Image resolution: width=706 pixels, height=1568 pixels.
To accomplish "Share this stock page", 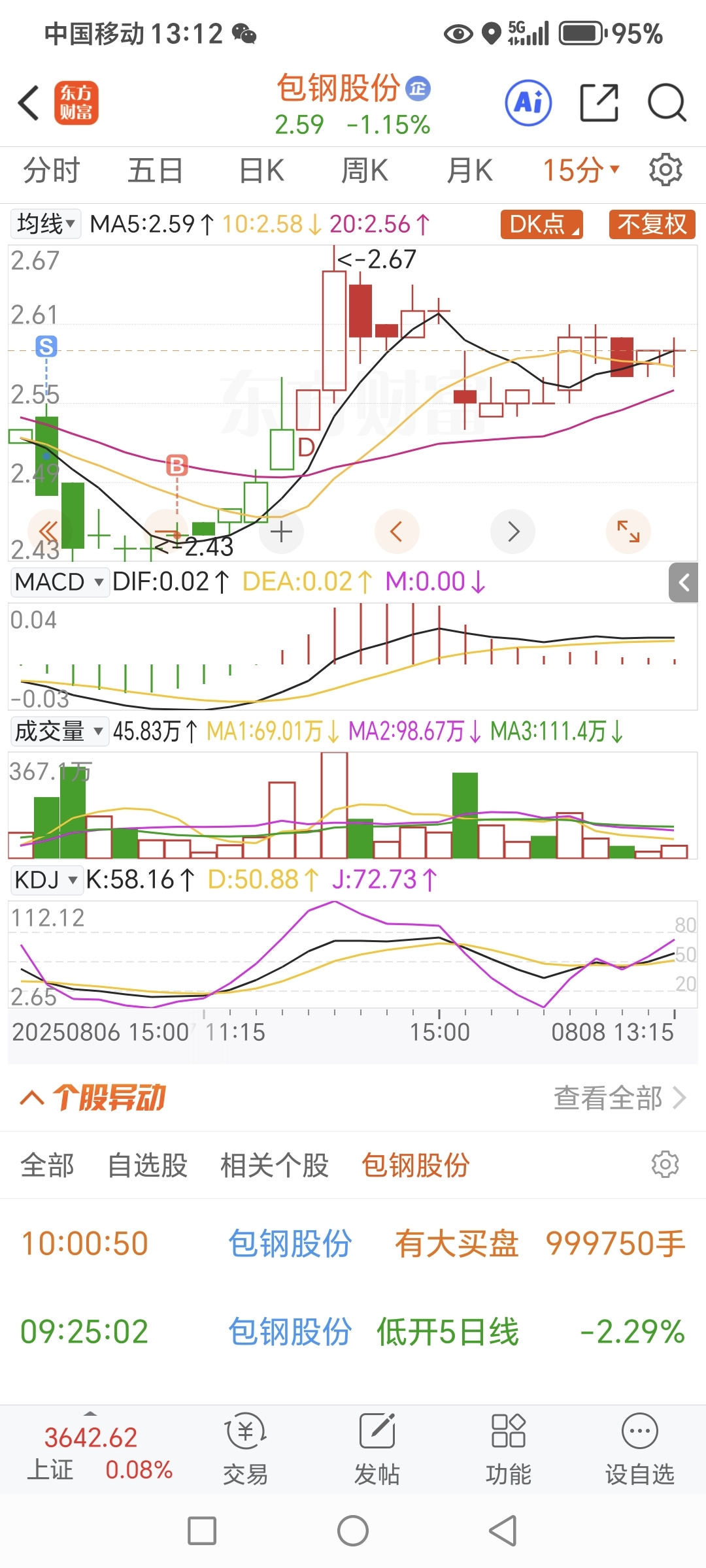I will pyautogui.click(x=599, y=103).
